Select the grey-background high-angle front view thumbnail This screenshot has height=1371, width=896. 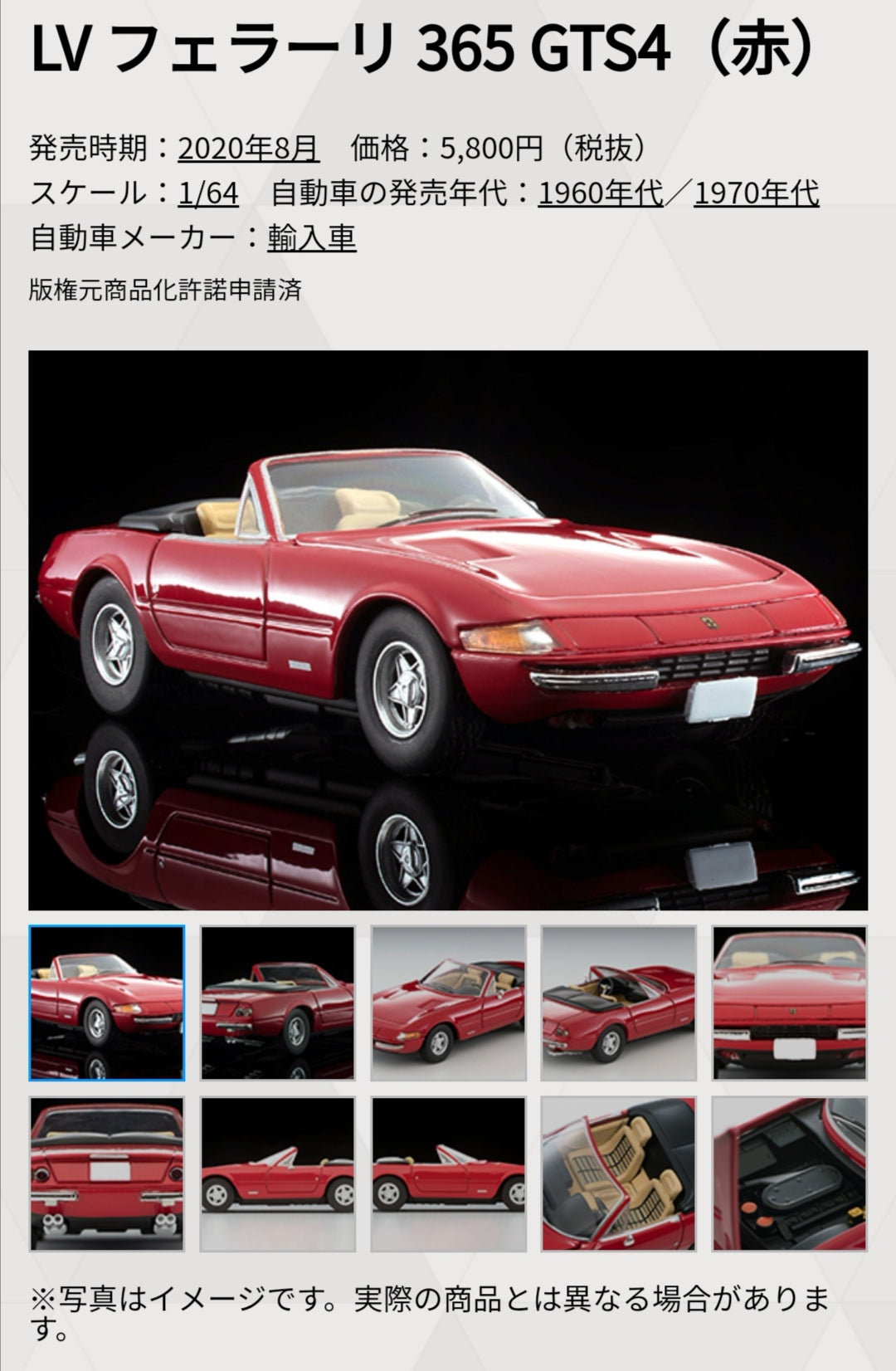click(x=448, y=1003)
